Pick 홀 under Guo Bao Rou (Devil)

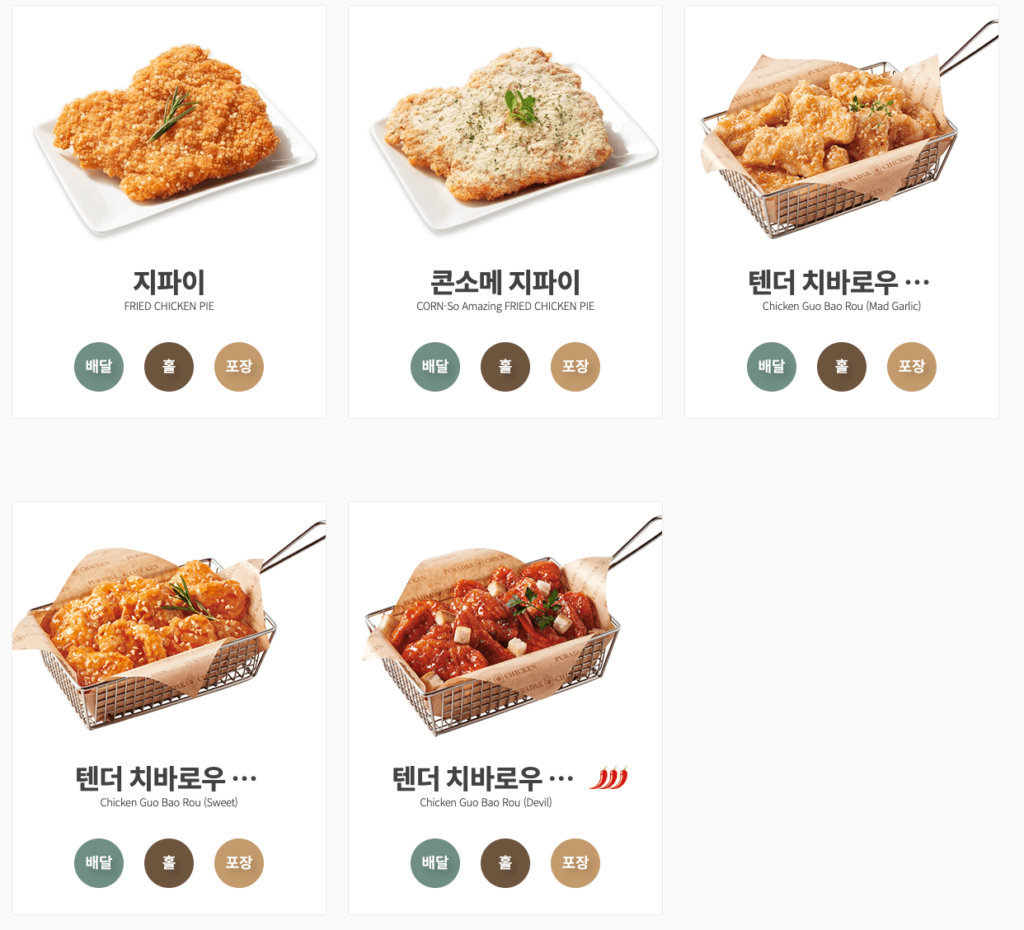pyautogui.click(x=505, y=863)
